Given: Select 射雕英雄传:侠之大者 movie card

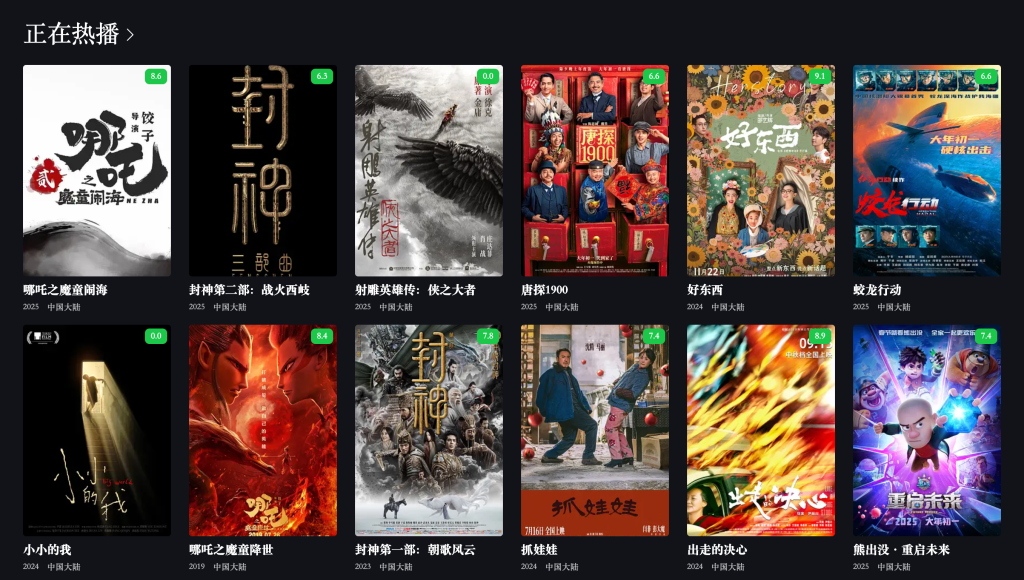Looking at the screenshot, I should pos(429,171).
